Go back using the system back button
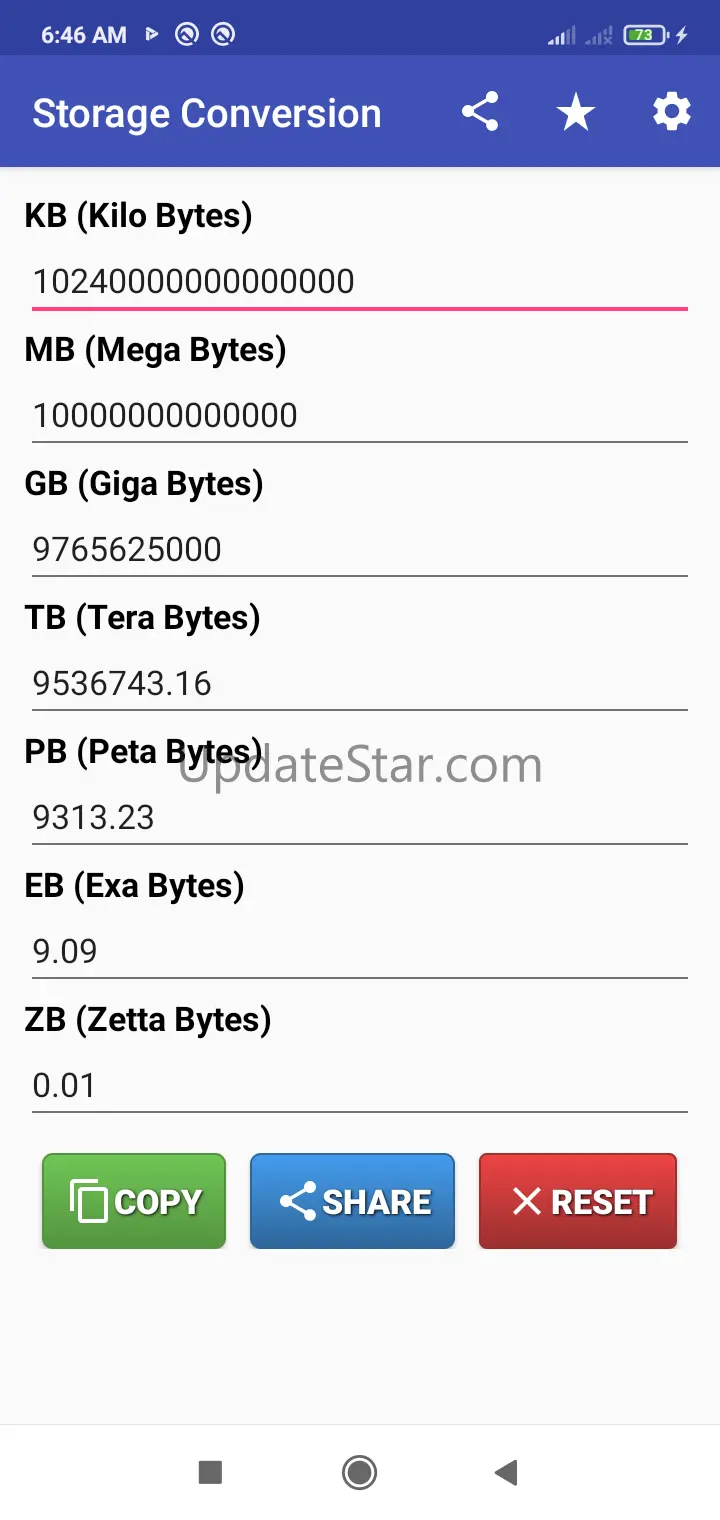Screen dimensions: 720x1520 tap(506, 1472)
